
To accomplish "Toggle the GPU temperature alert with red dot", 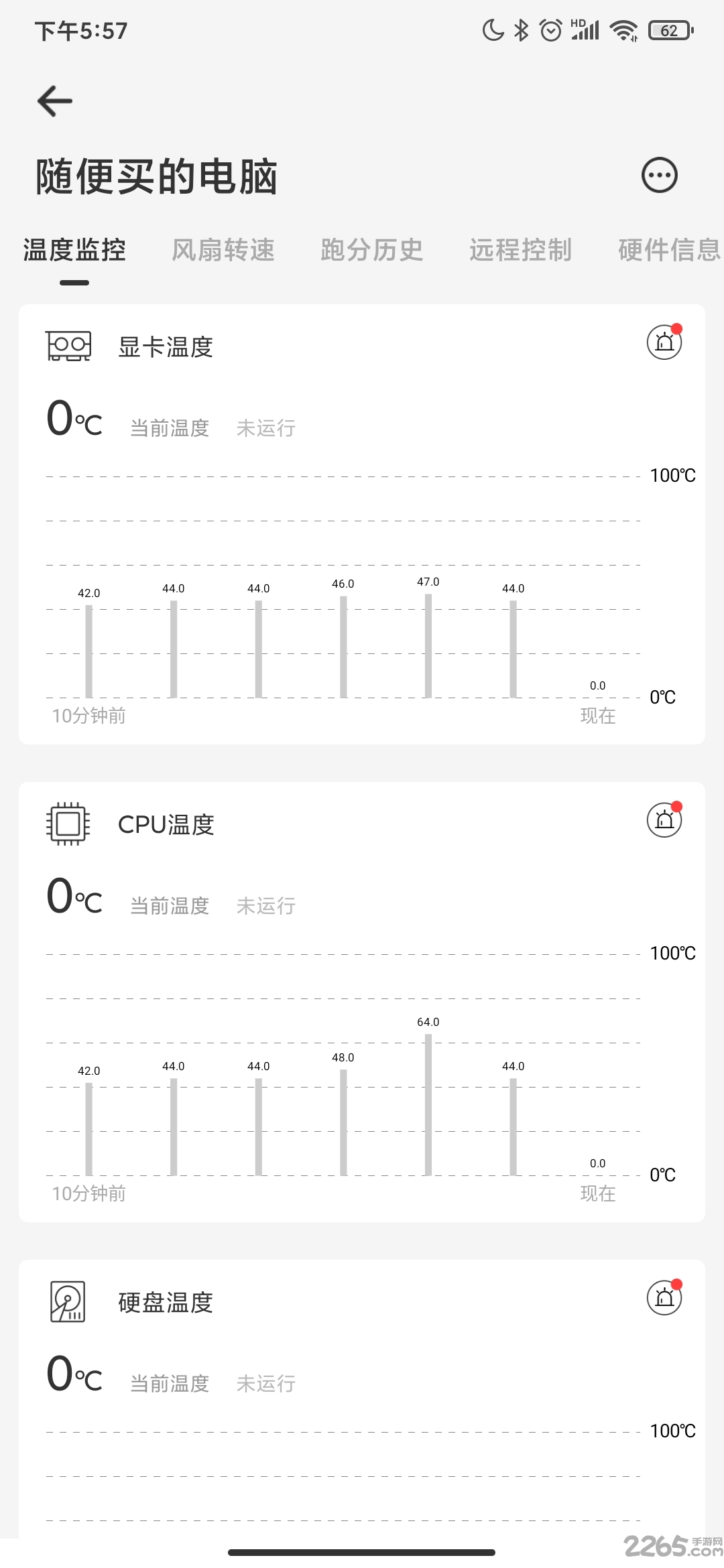I will (664, 342).
